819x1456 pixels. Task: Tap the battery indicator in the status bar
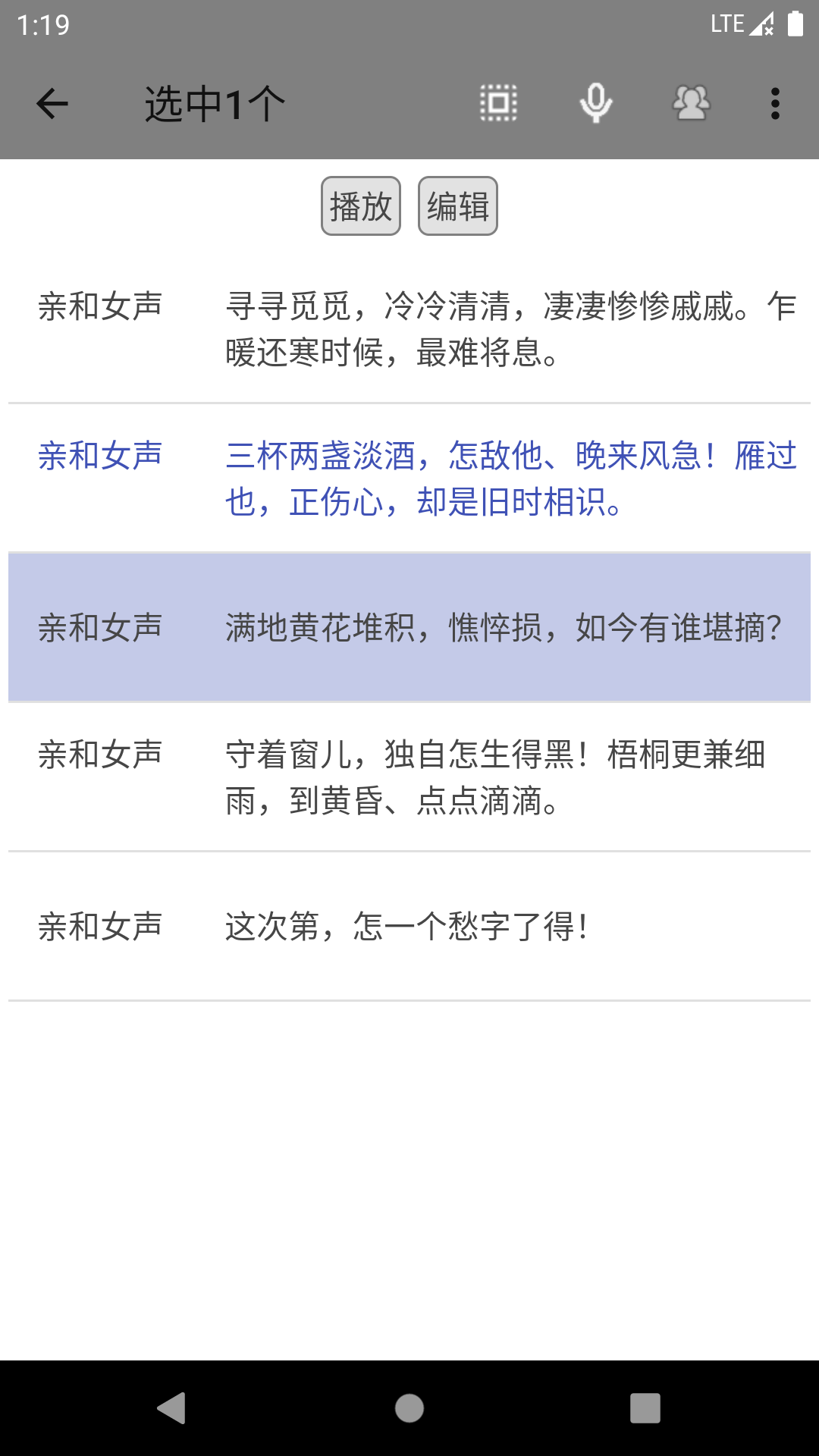click(x=794, y=25)
